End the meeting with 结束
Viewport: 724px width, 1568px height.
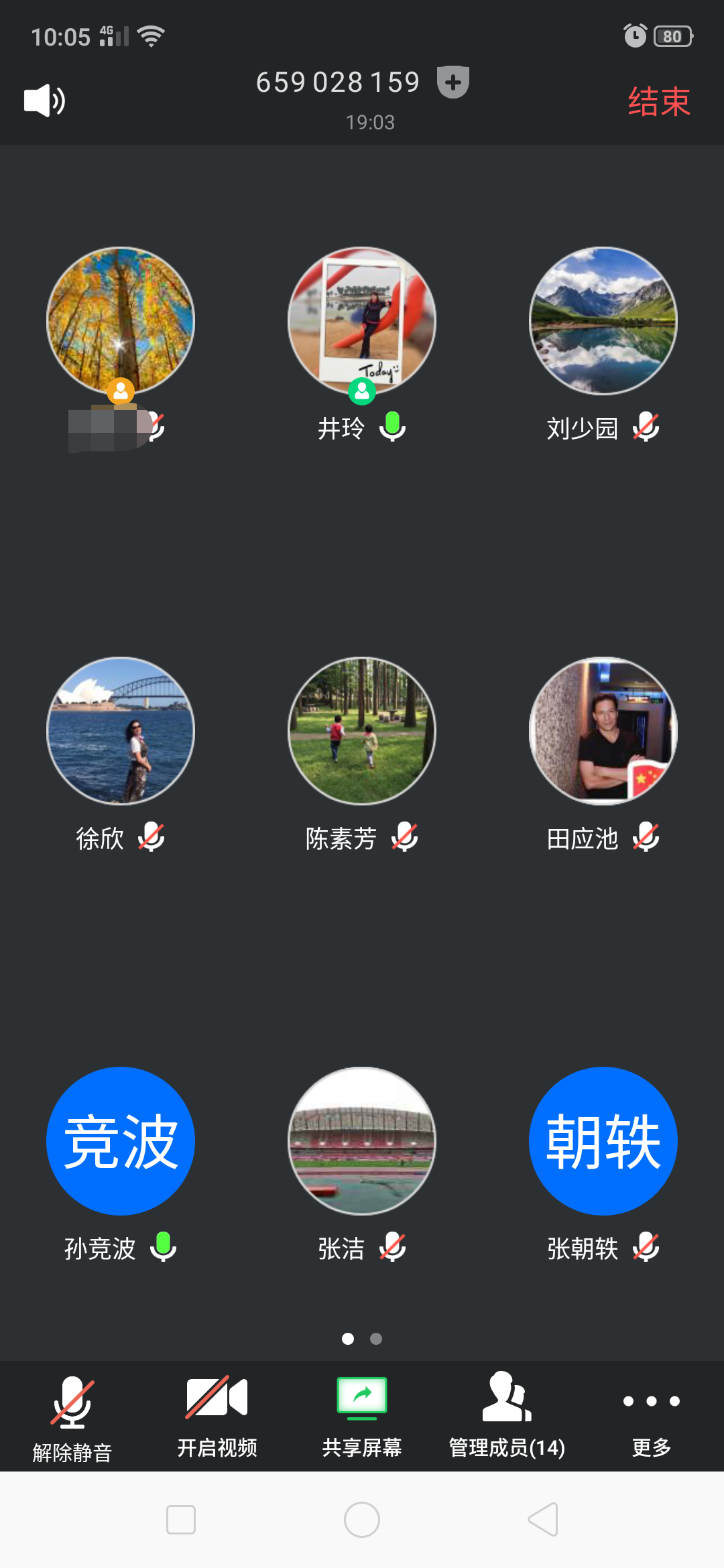coord(658,102)
